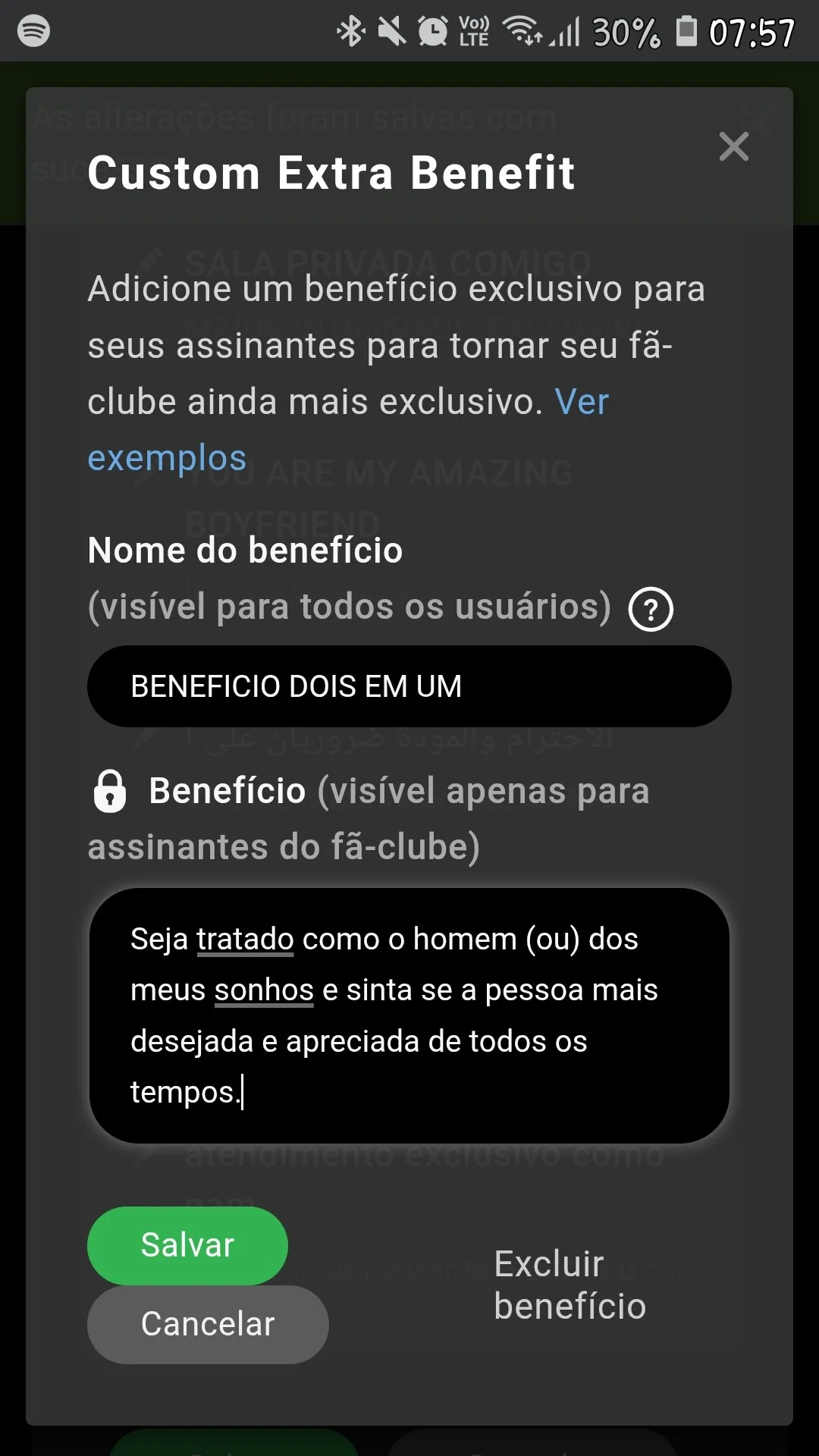Focus the benefit description text box

pyautogui.click(x=409, y=1015)
